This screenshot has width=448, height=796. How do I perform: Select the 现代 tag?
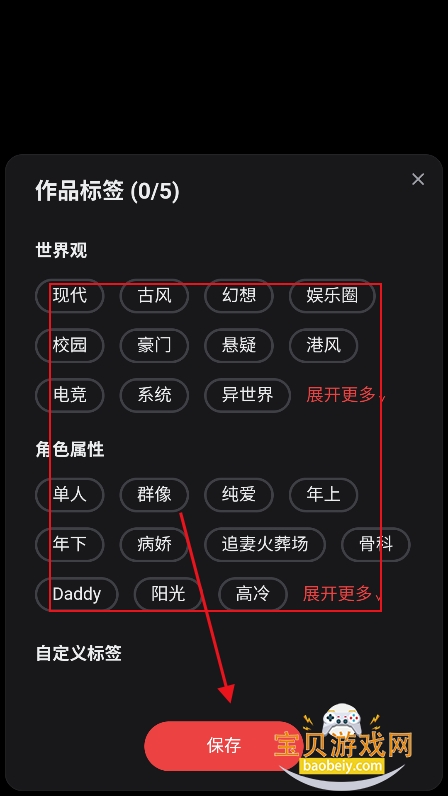pos(70,295)
